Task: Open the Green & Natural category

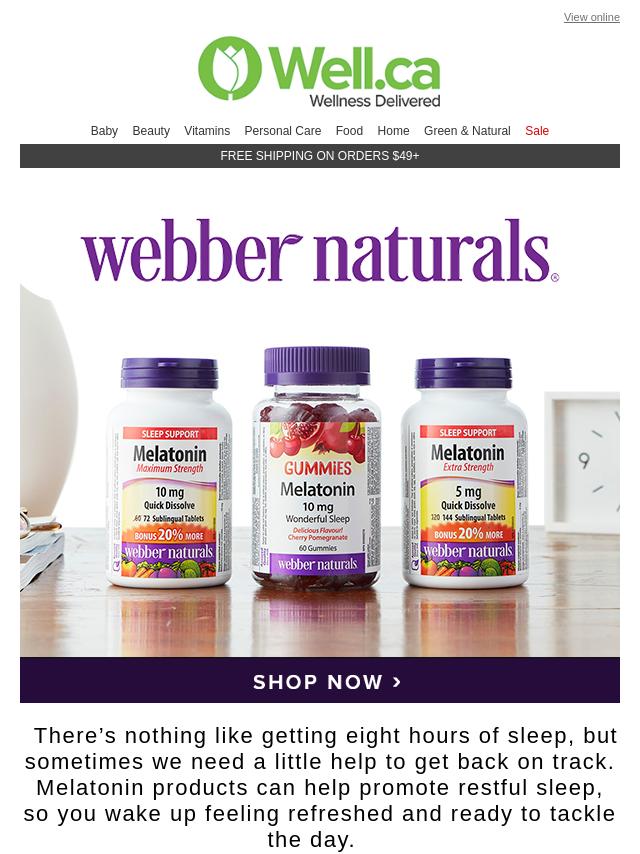Action: 467,131
